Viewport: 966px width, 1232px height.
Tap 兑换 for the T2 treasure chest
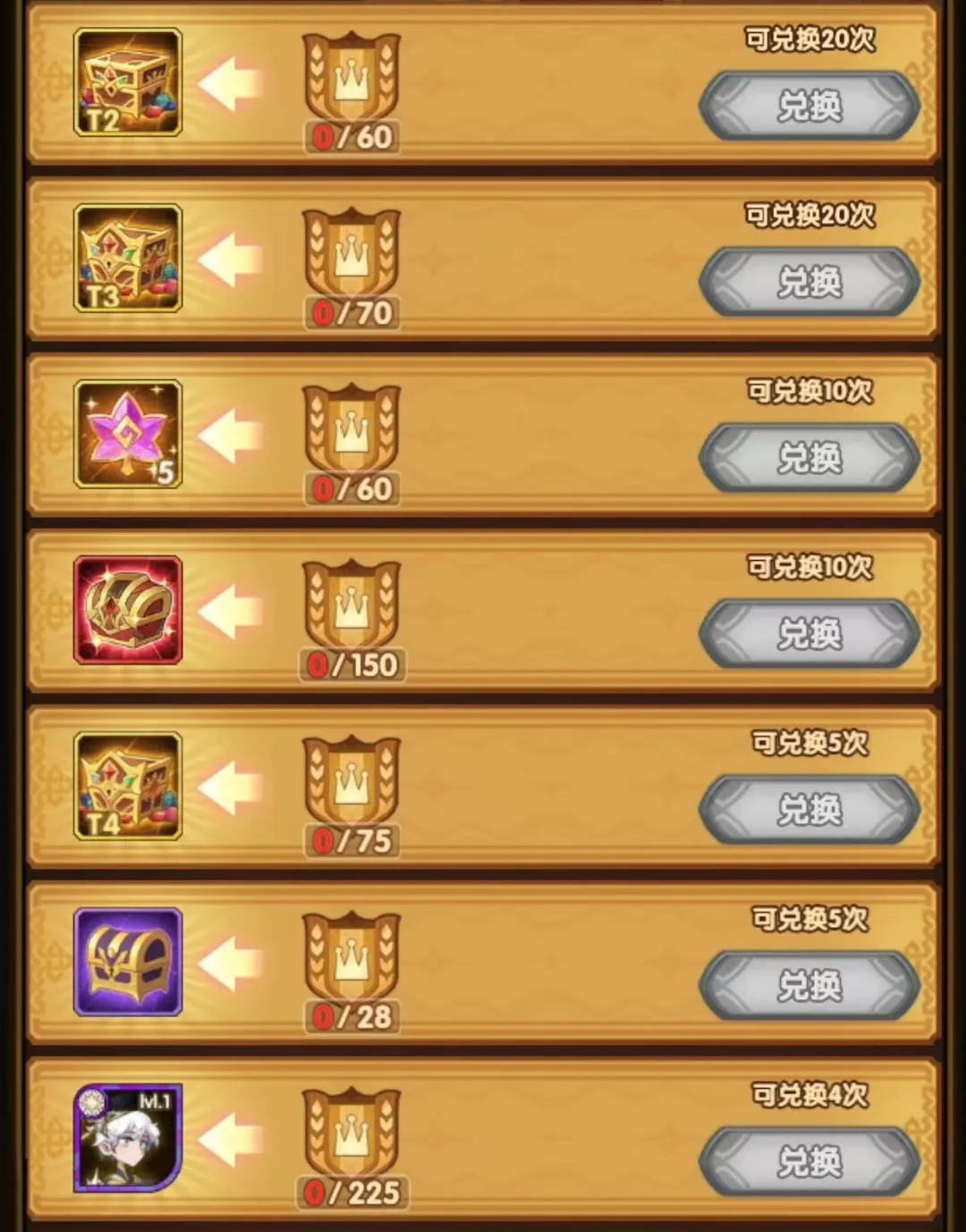pos(809,106)
